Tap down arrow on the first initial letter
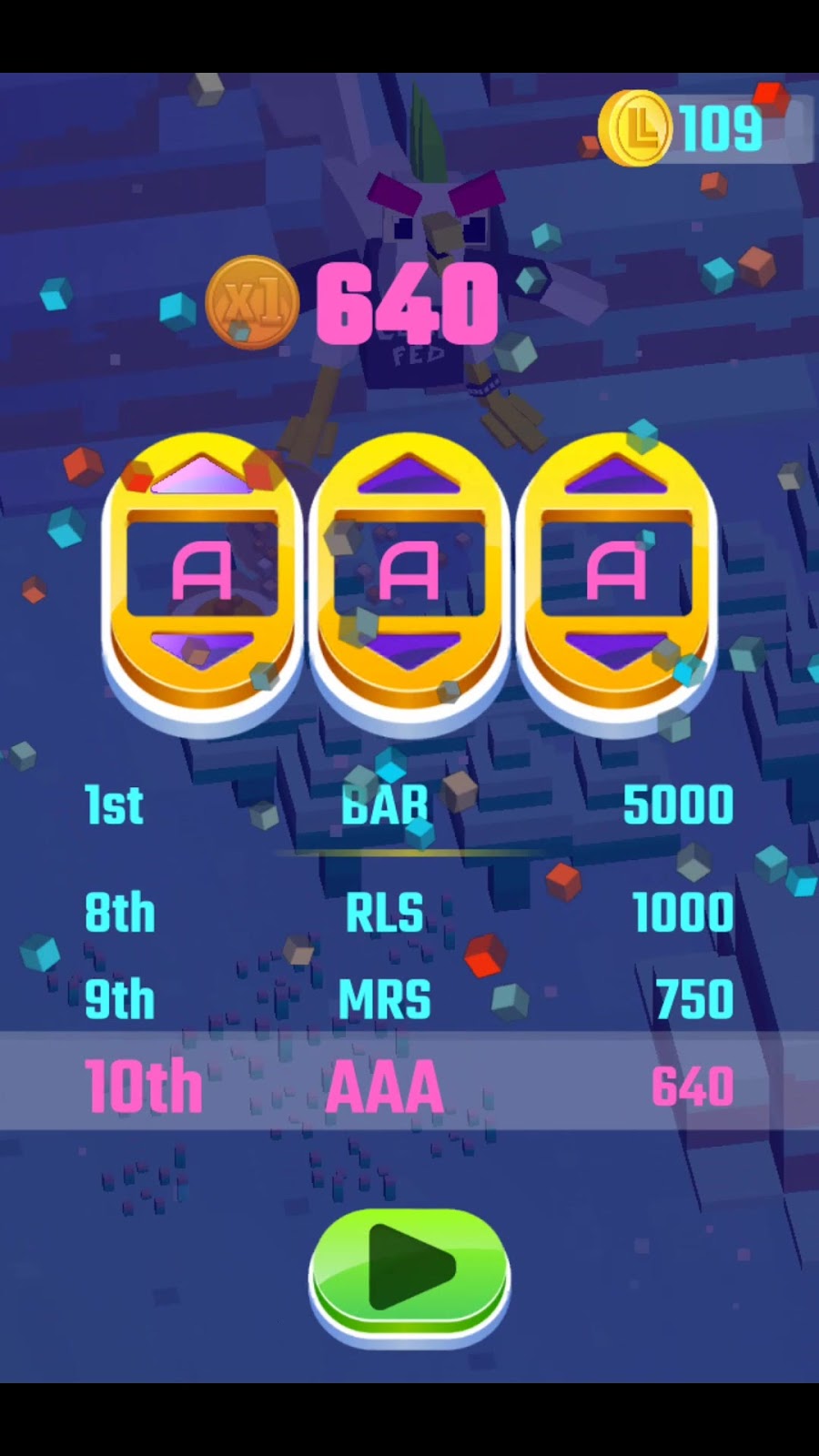Image resolution: width=819 pixels, height=1456 pixels. point(201,649)
